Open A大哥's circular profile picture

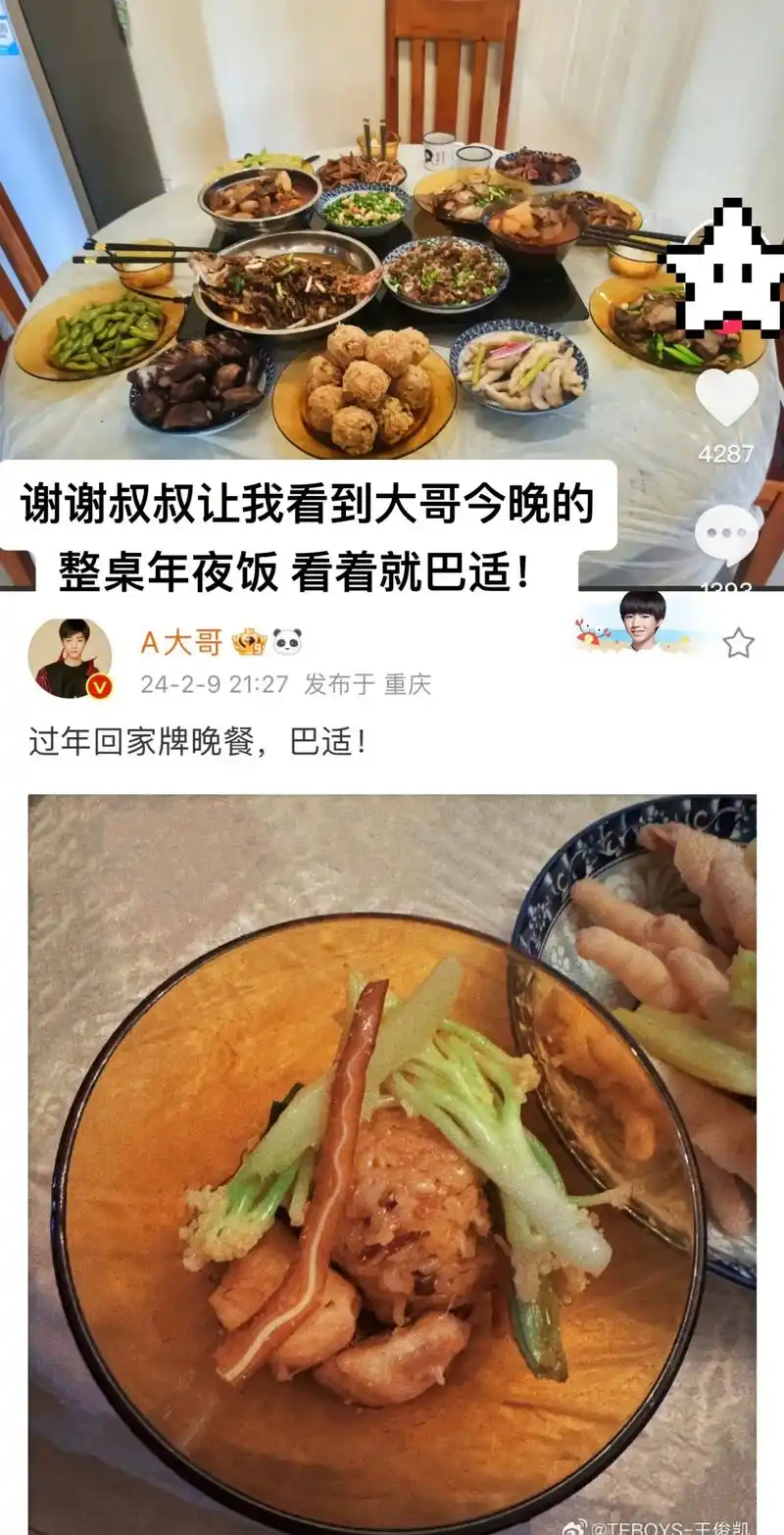tap(67, 659)
